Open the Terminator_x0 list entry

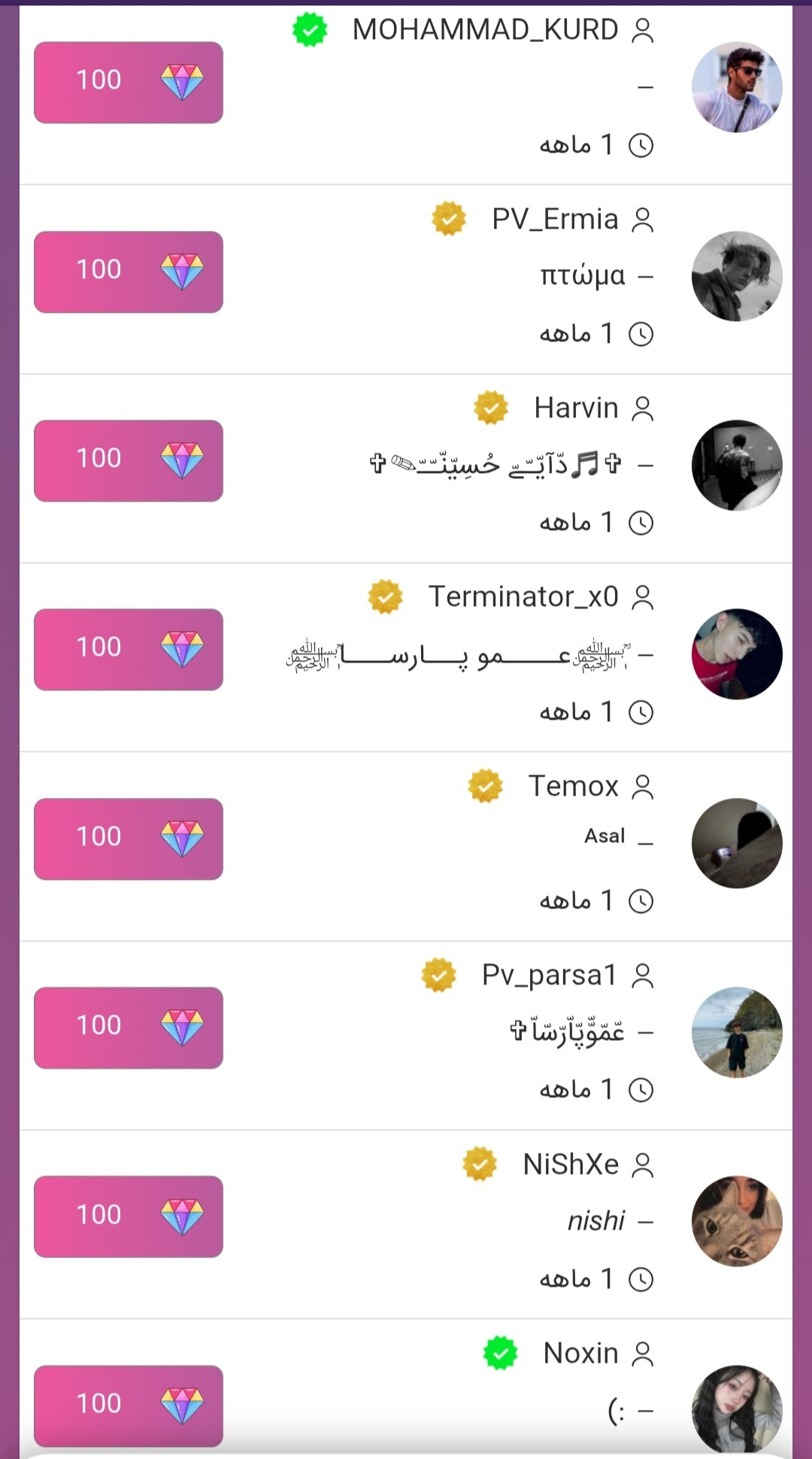tap(406, 657)
